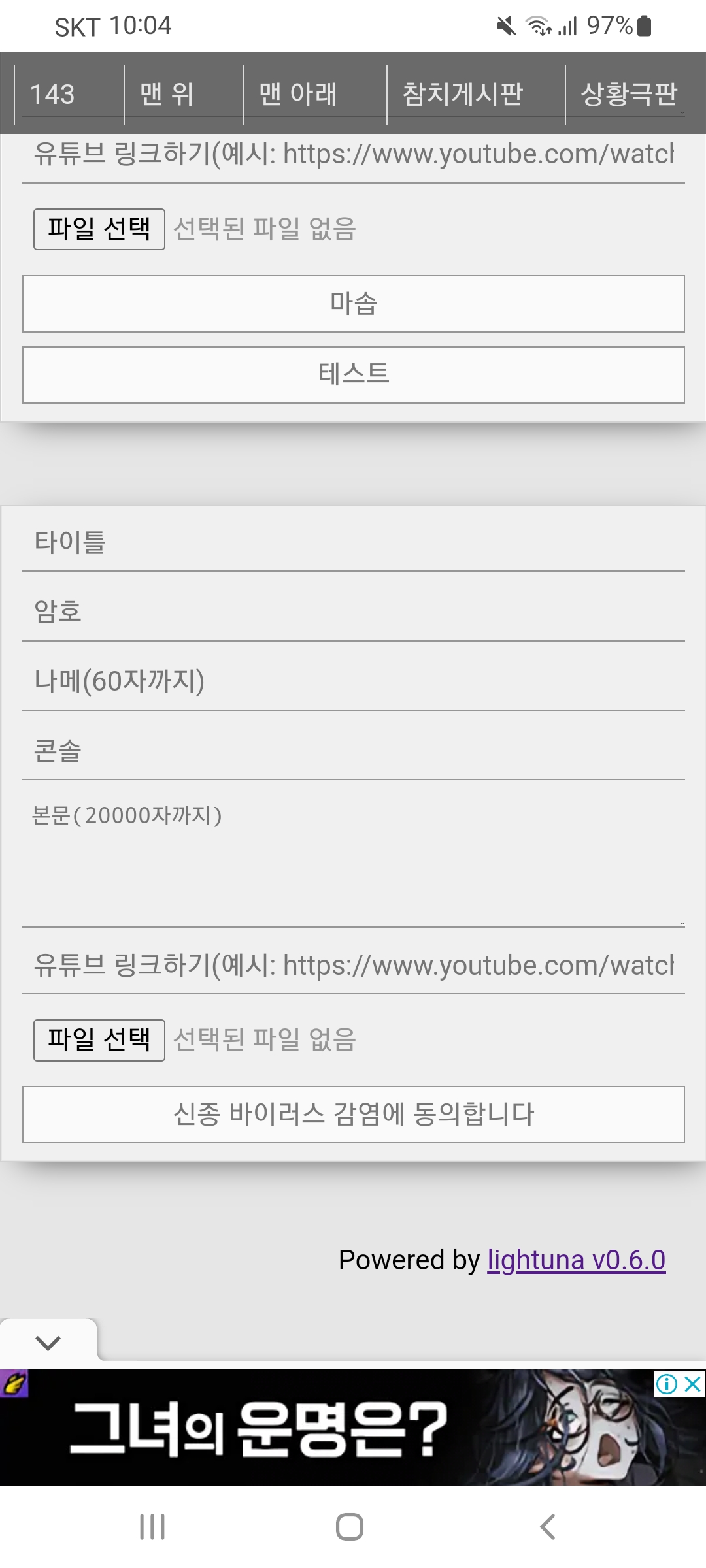Screen dimensions: 706x1568
Task: Choose a file via lower 파일 선택 button
Action: [99, 1040]
